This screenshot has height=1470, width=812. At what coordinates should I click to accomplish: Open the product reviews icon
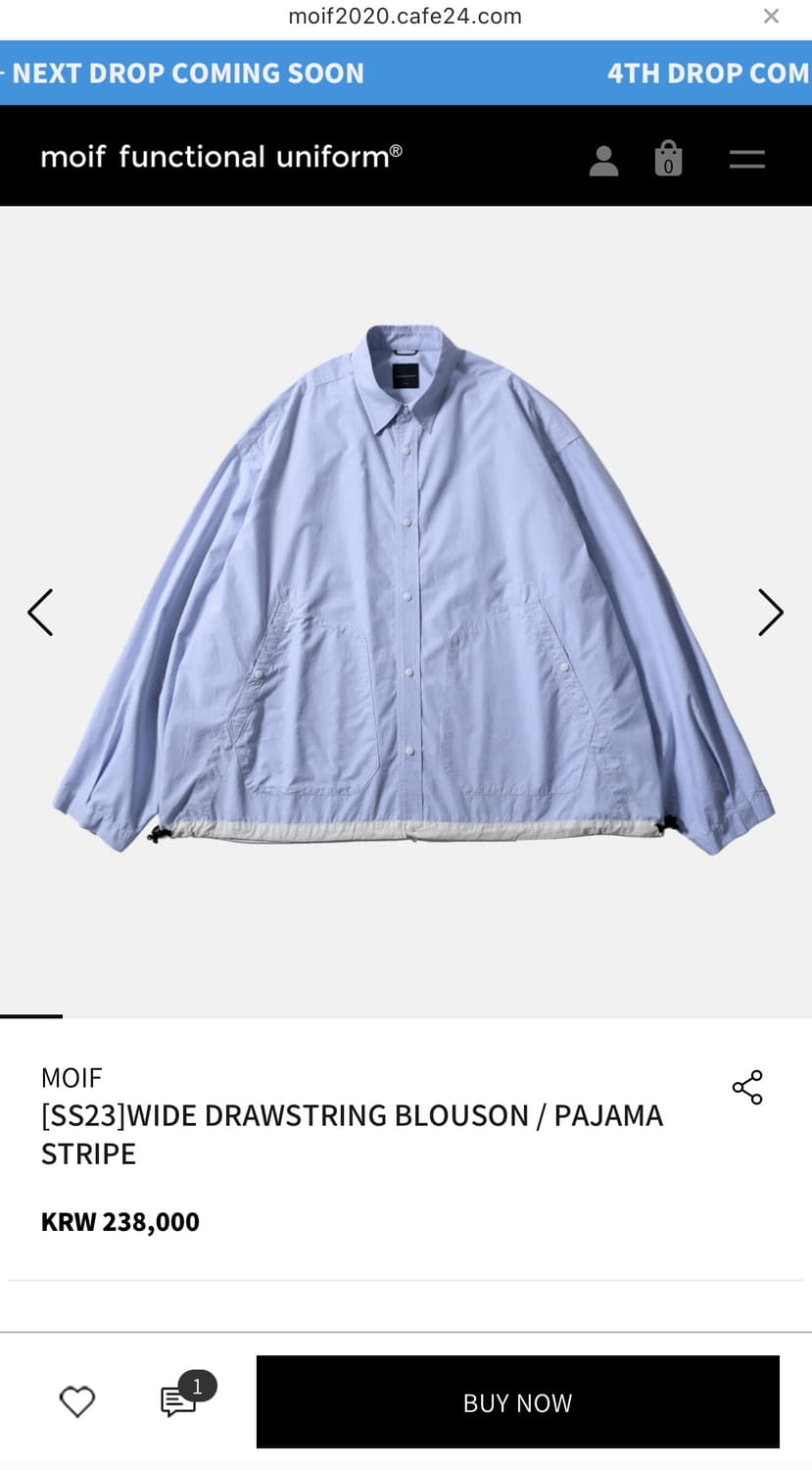click(x=180, y=1401)
